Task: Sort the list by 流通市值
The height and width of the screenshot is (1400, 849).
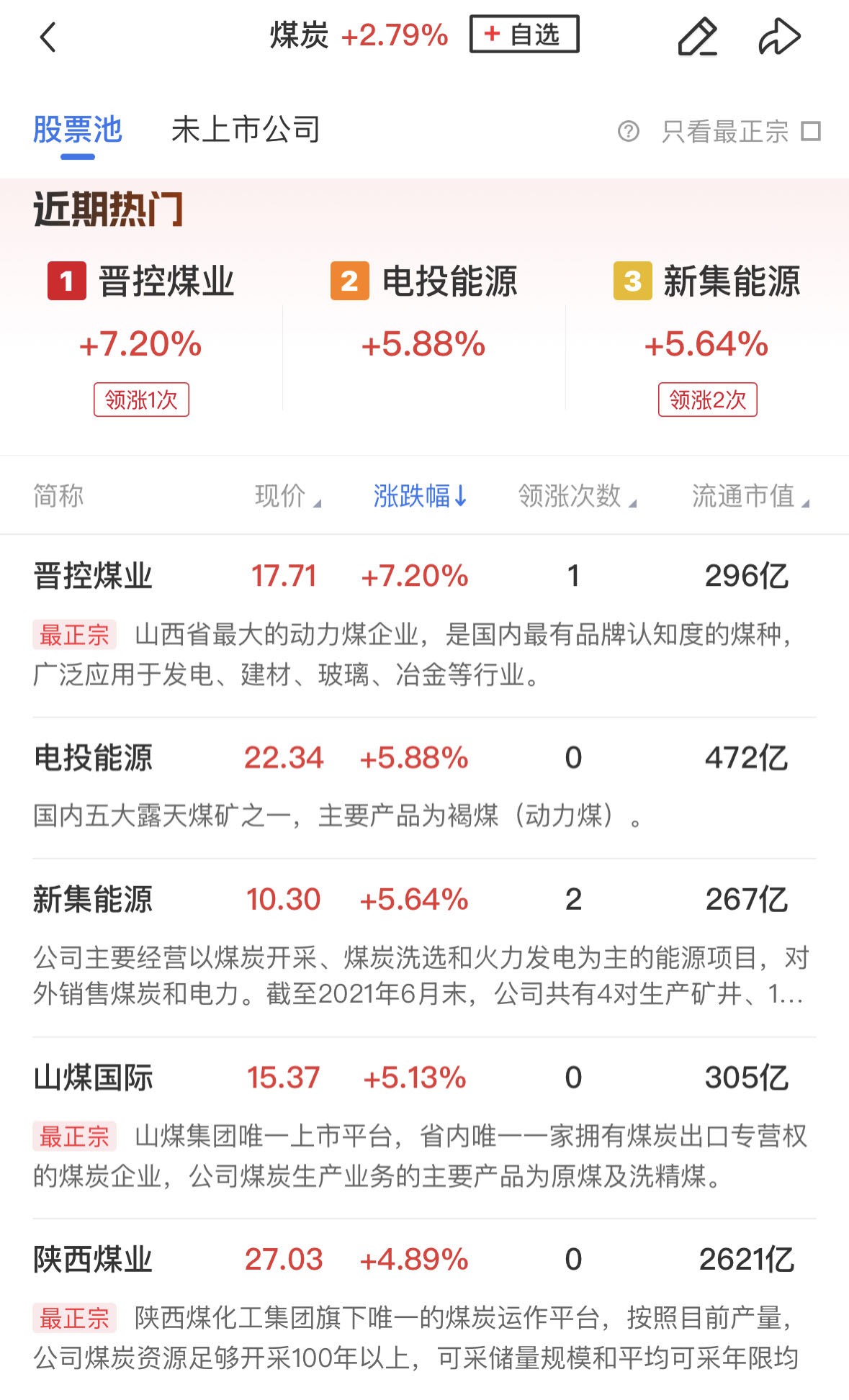Action: (750, 496)
